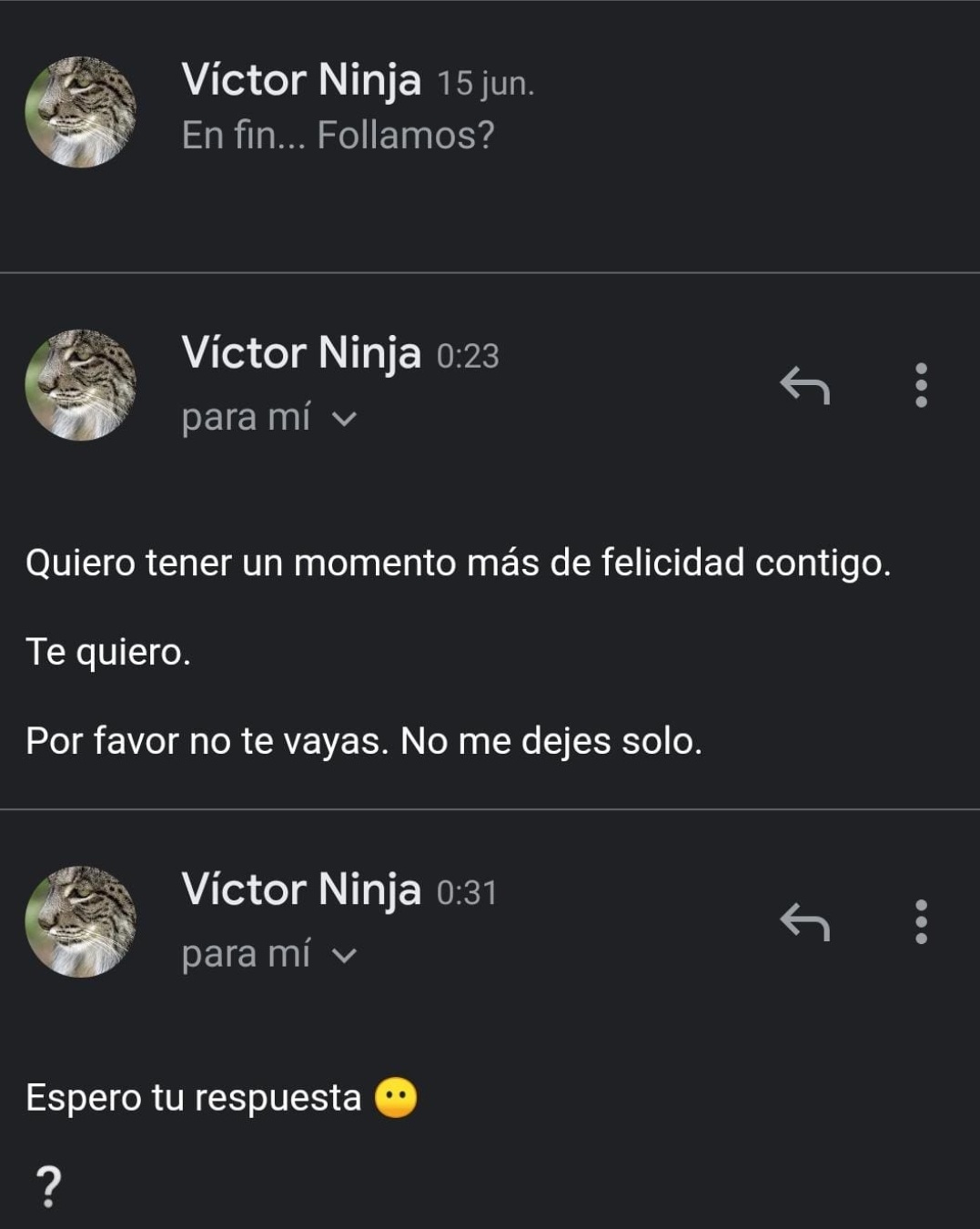
Task: Reply to the 0:23 message
Action: coord(805,386)
